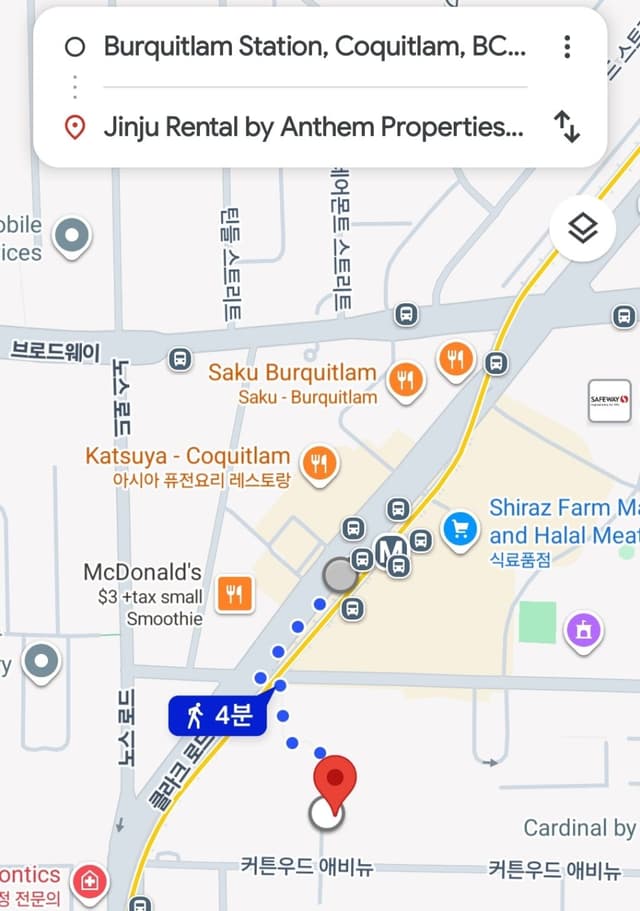
Task: Tap the bus stop on Broadway
Action: coord(180,358)
